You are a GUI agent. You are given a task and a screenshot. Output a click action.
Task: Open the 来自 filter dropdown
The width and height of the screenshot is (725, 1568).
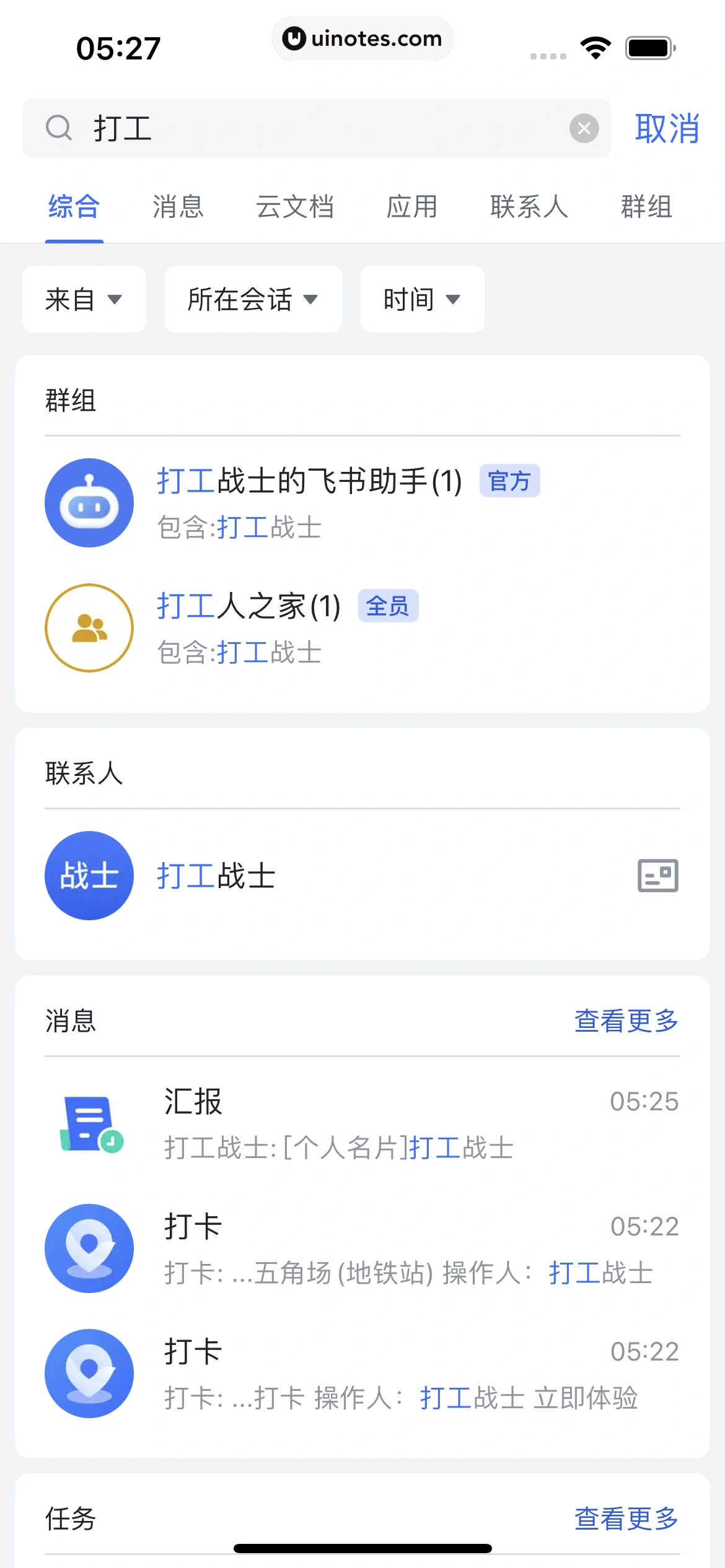point(84,299)
